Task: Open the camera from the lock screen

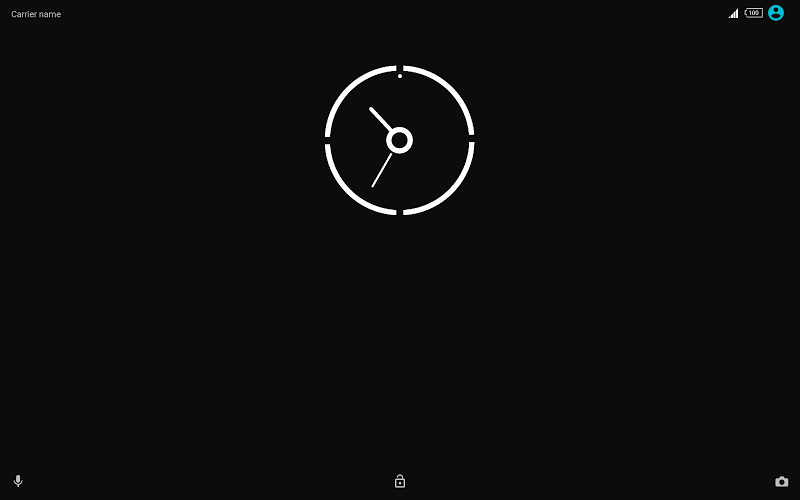Action: 782,481
